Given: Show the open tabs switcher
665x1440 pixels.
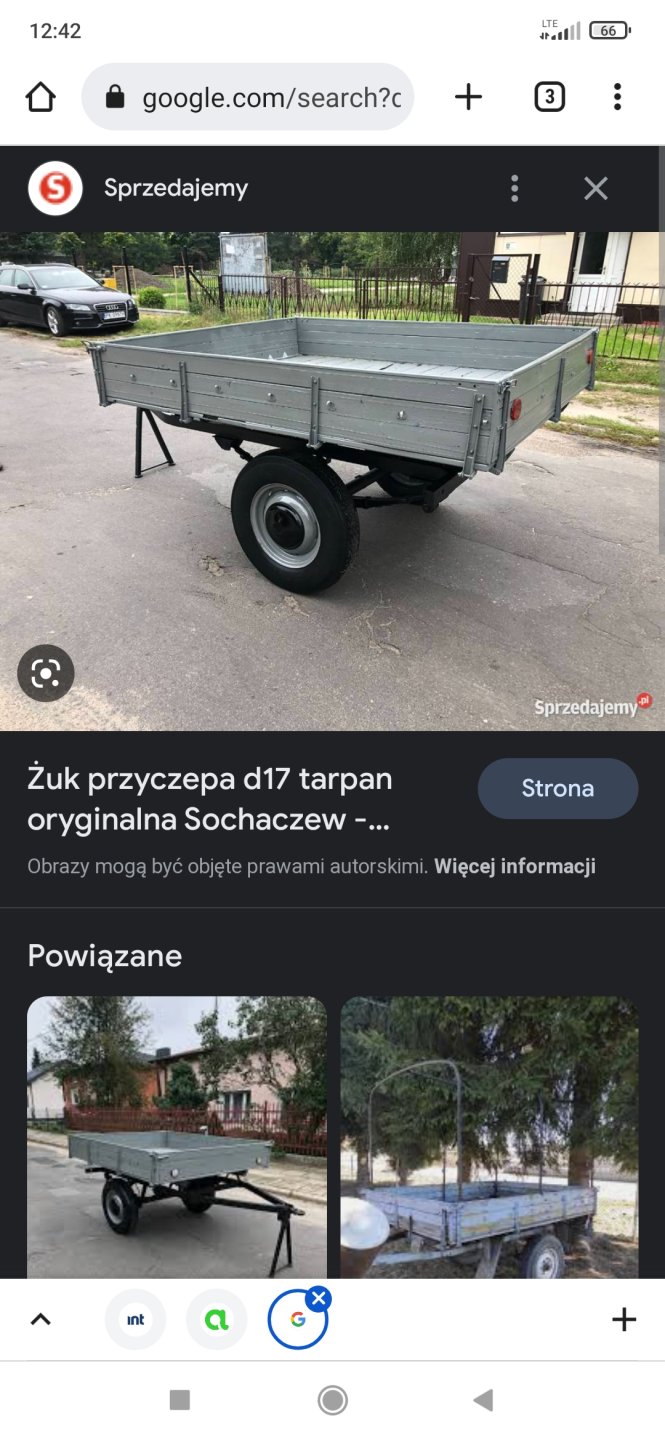Looking at the screenshot, I should (x=549, y=97).
